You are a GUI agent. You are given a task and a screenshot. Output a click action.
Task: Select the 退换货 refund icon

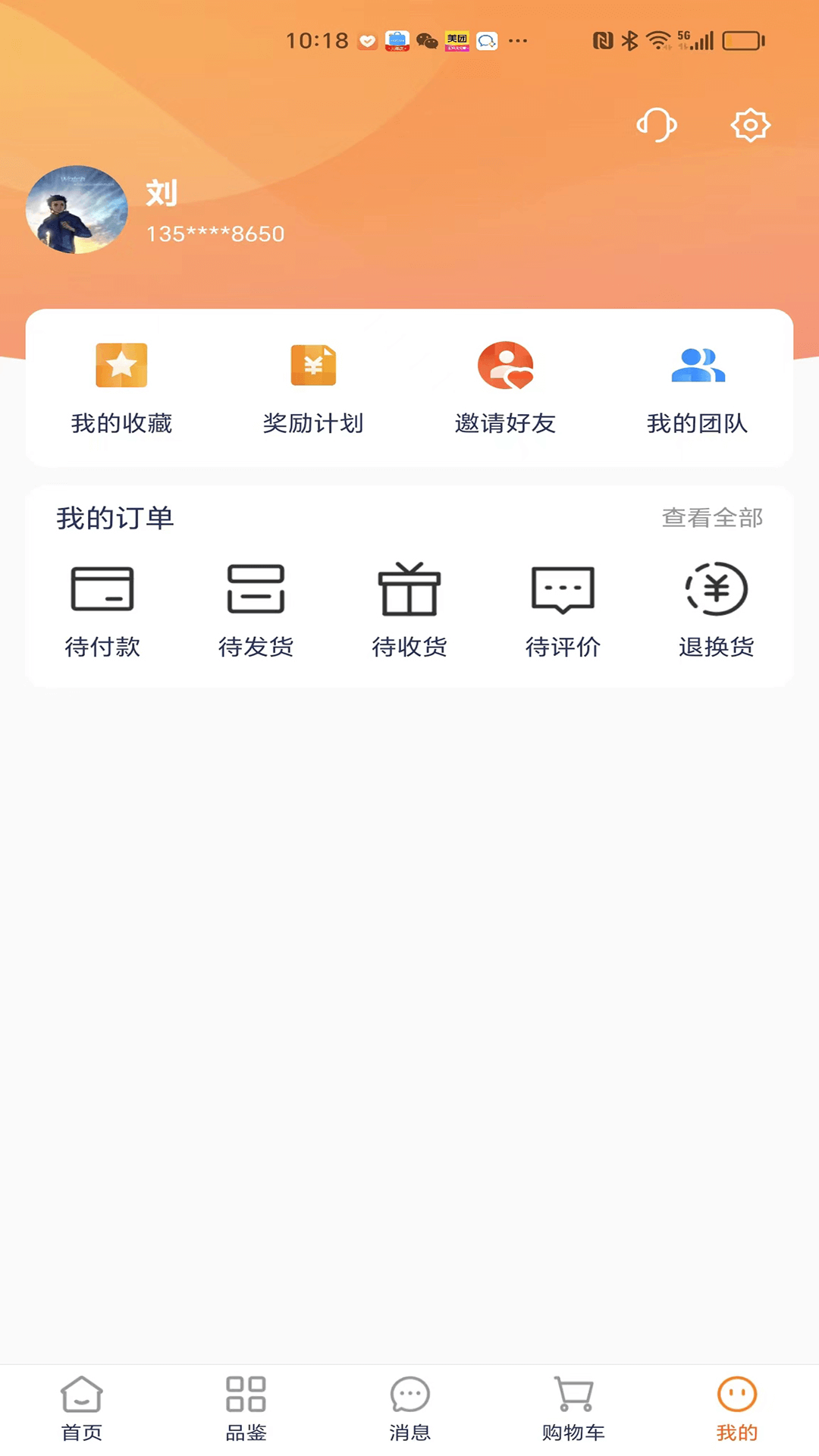[x=717, y=590]
